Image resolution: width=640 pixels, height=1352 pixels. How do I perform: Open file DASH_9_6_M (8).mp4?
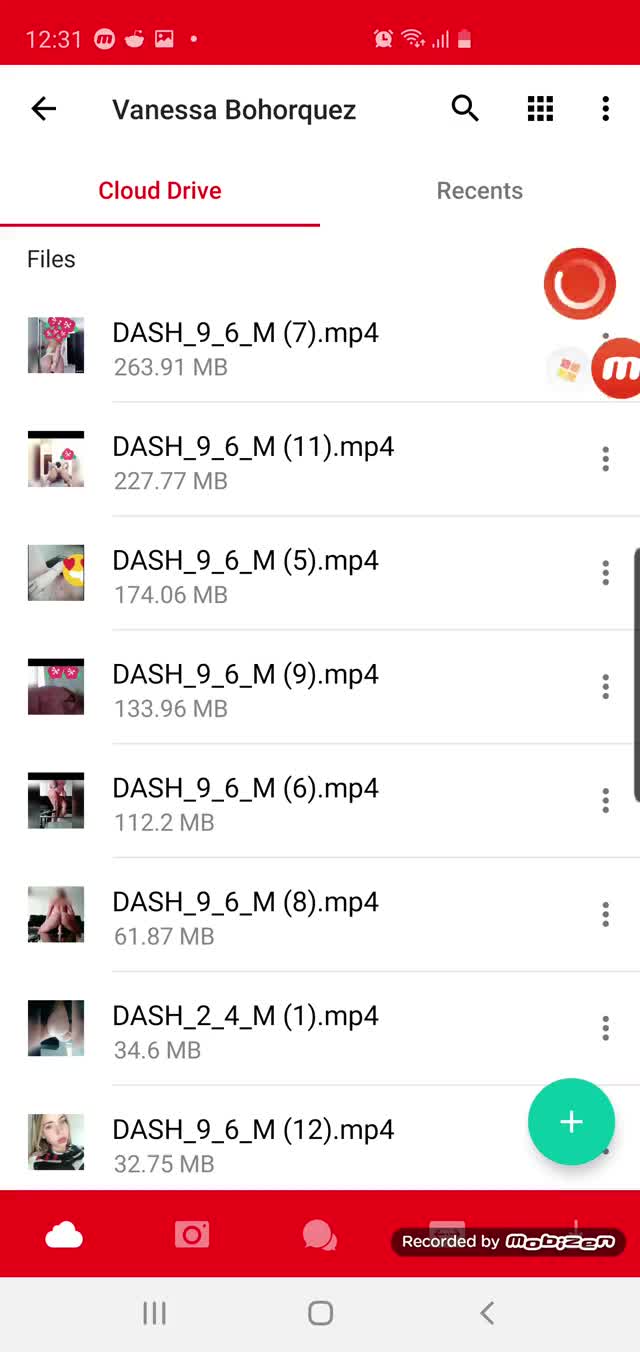[245, 915]
